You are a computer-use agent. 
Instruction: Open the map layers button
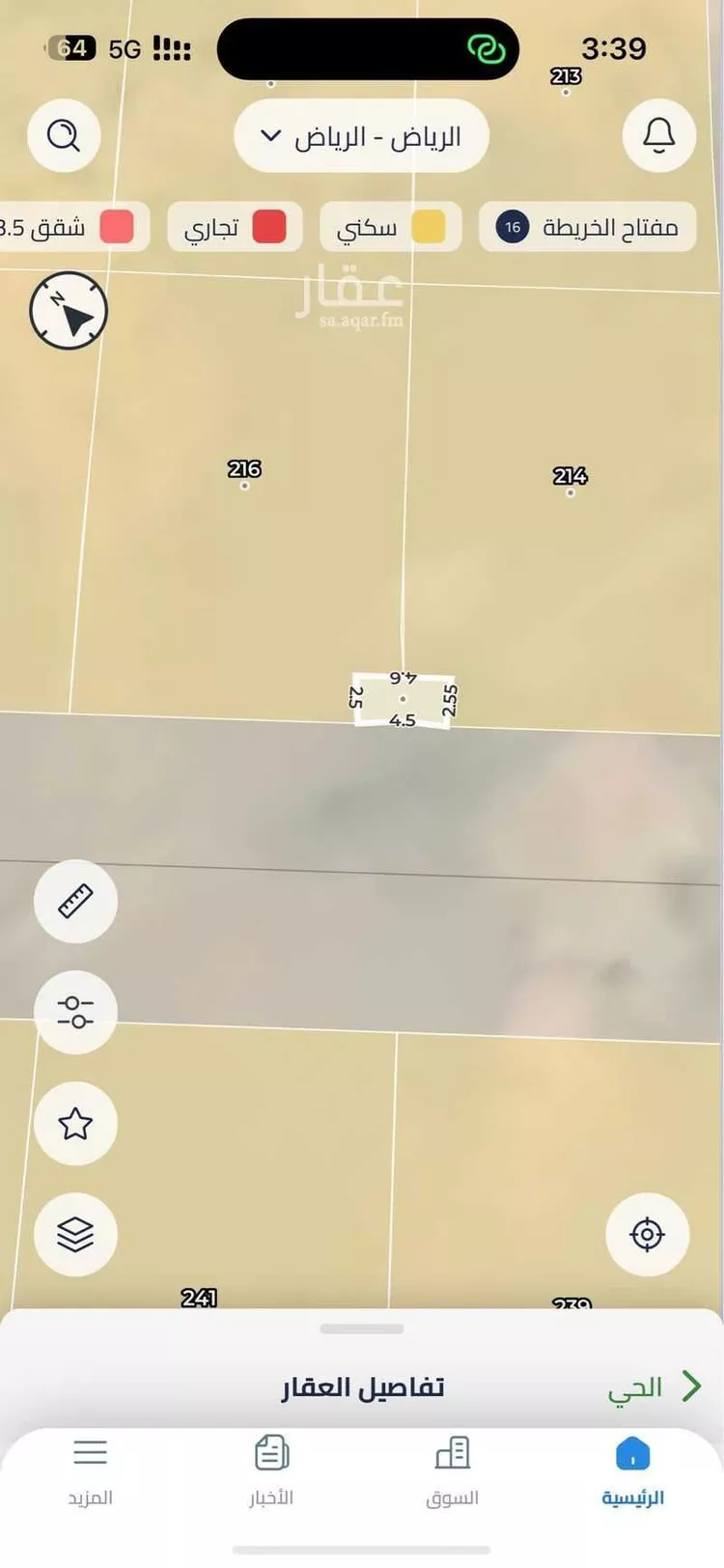click(x=75, y=1234)
